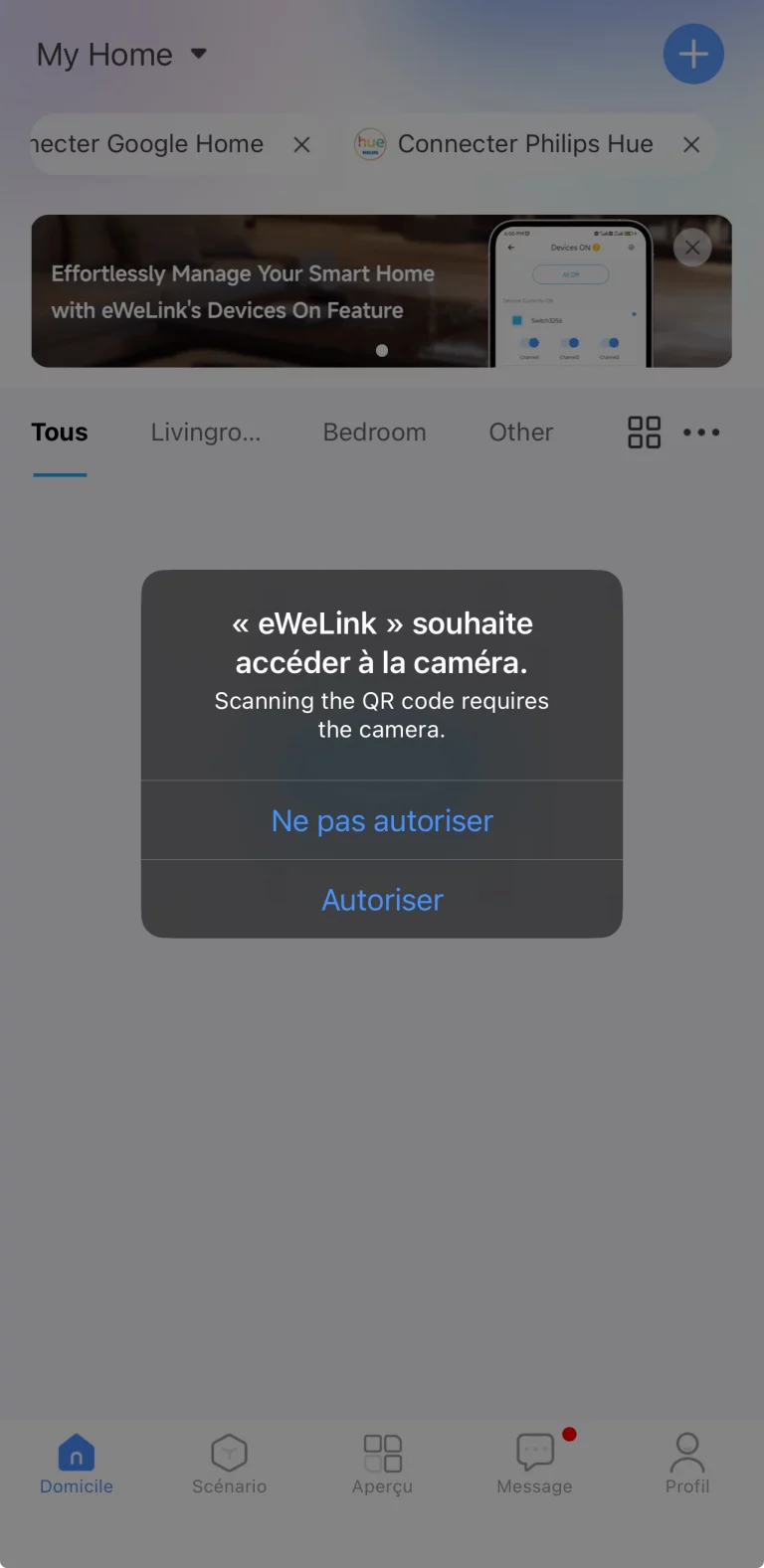
Task: Open the Message tab
Action: (535, 1465)
